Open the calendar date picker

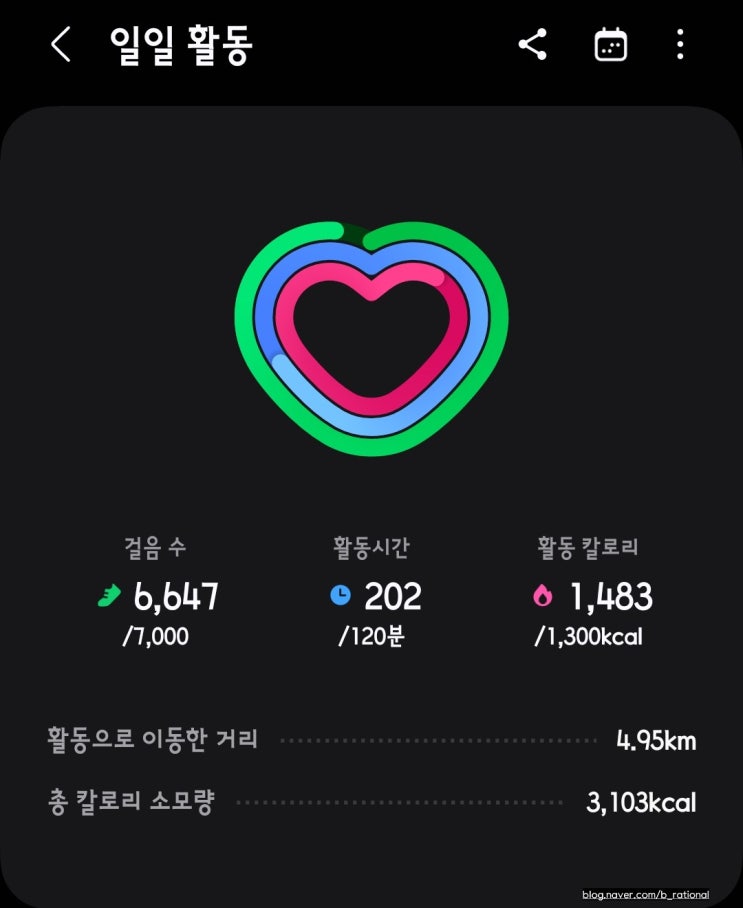(x=610, y=45)
